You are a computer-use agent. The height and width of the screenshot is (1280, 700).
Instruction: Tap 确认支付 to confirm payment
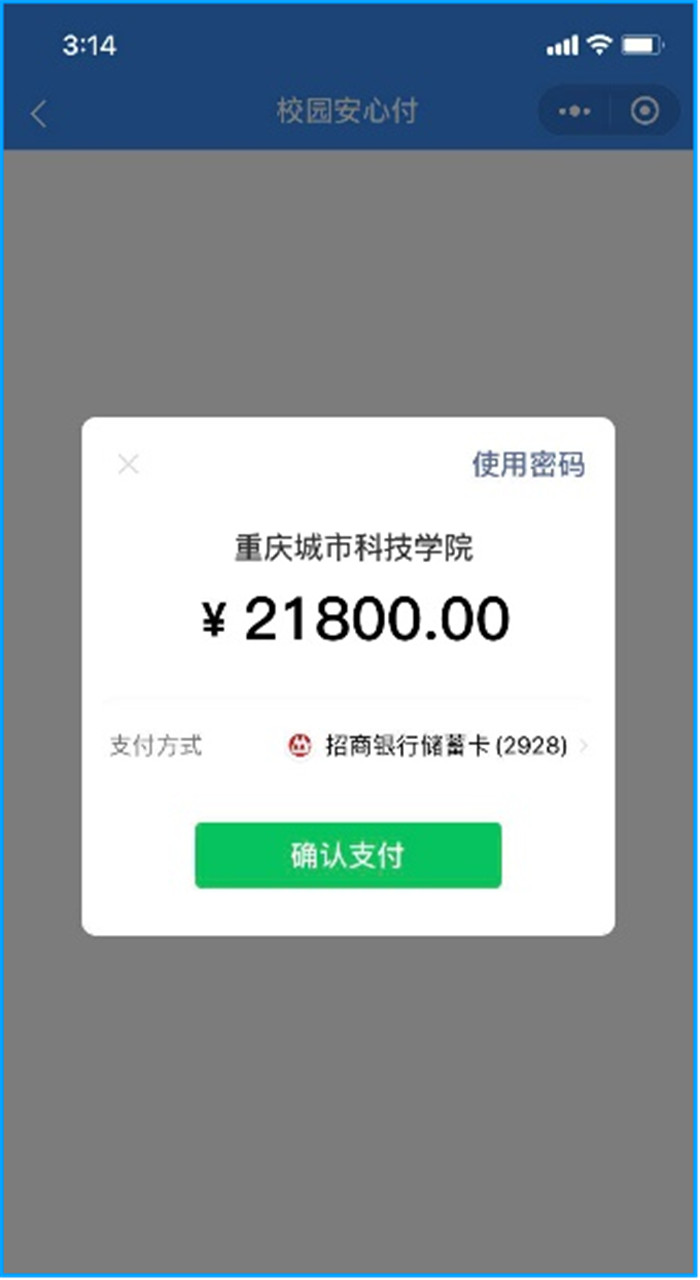click(347, 855)
